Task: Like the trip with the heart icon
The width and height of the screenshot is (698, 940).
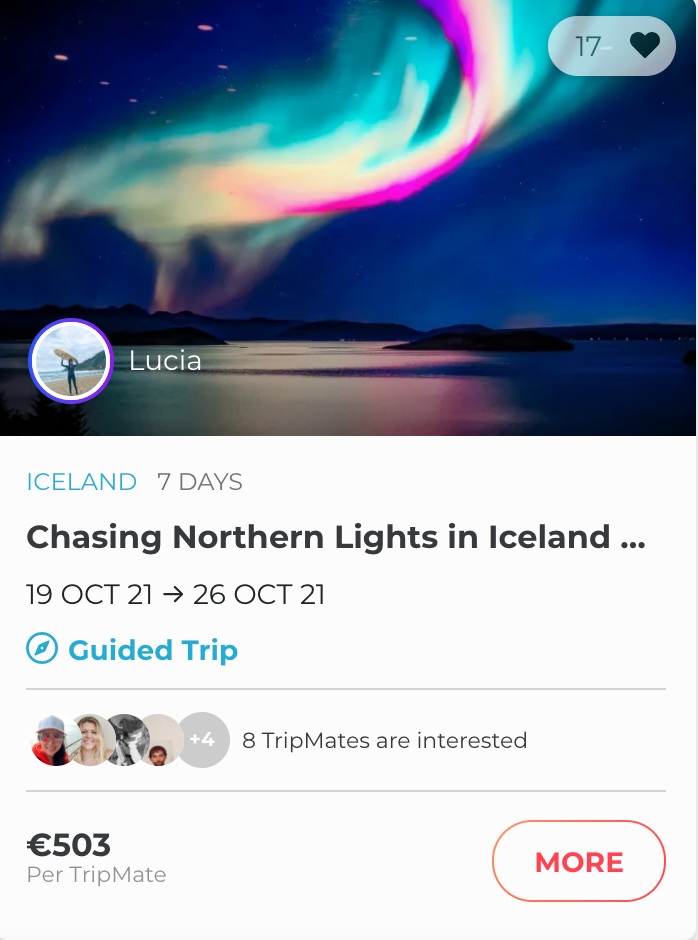Action: pyautogui.click(x=644, y=46)
